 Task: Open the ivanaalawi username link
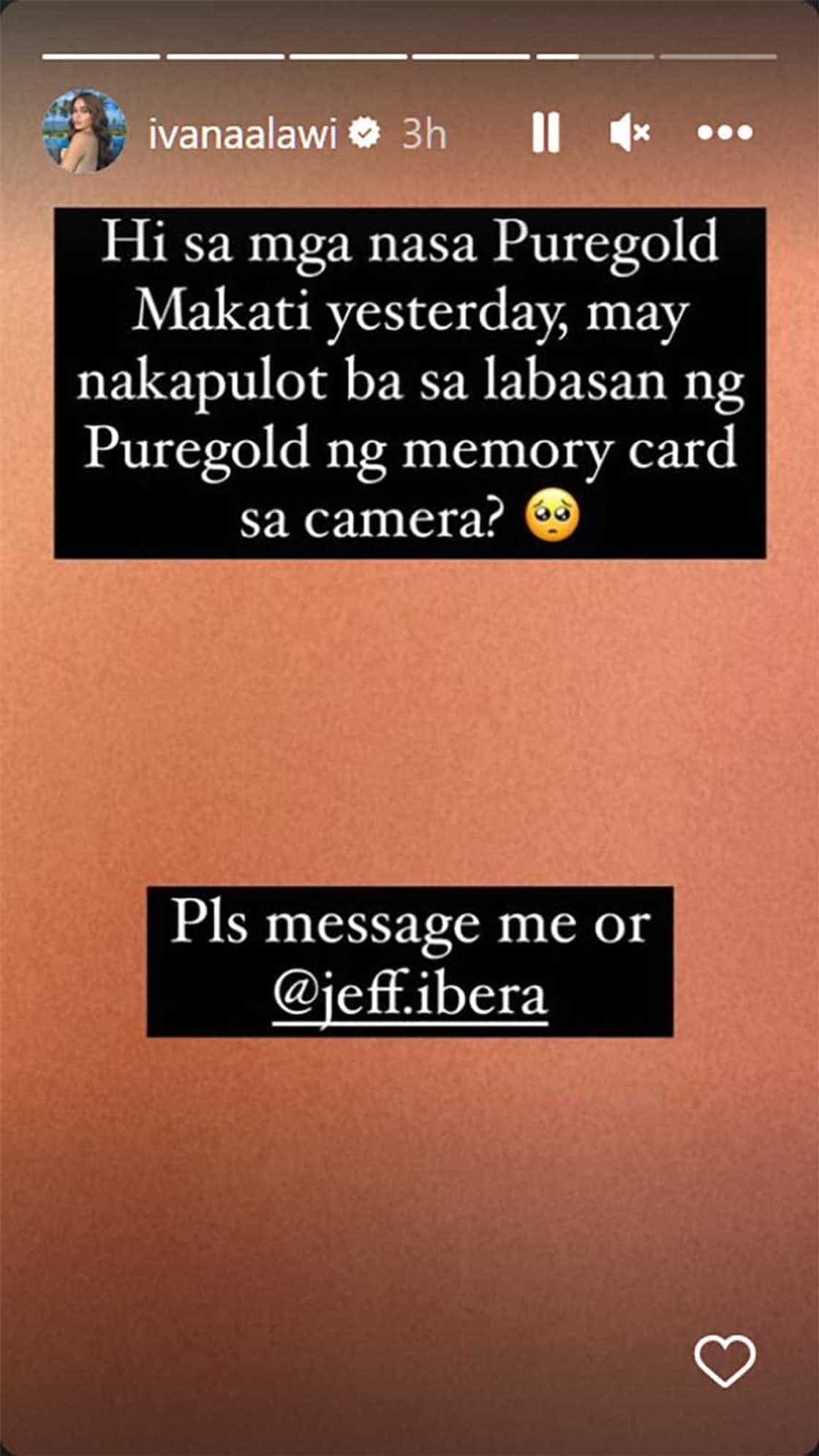242,134
